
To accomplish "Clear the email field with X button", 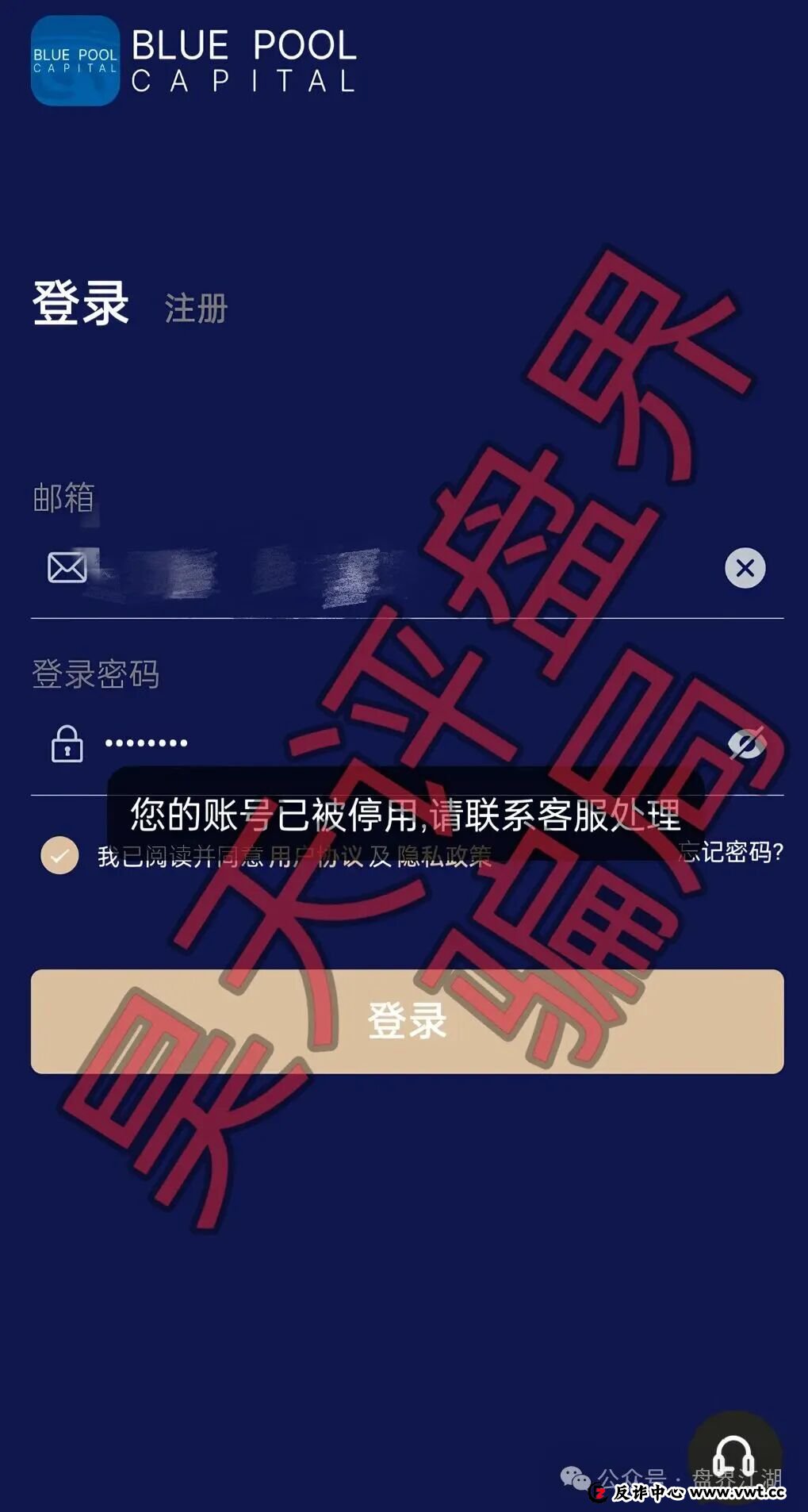I will 745,568.
